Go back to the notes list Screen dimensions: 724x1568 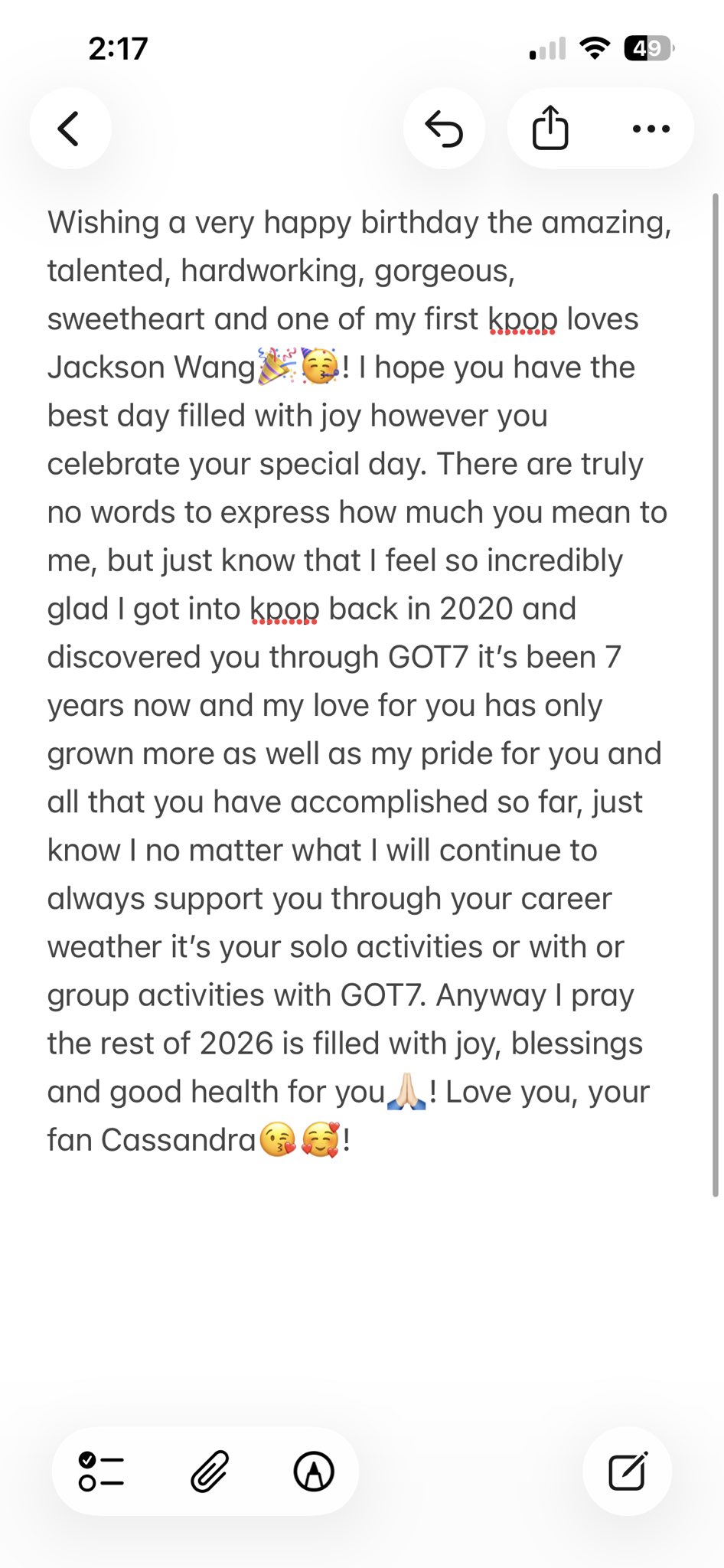[70, 129]
